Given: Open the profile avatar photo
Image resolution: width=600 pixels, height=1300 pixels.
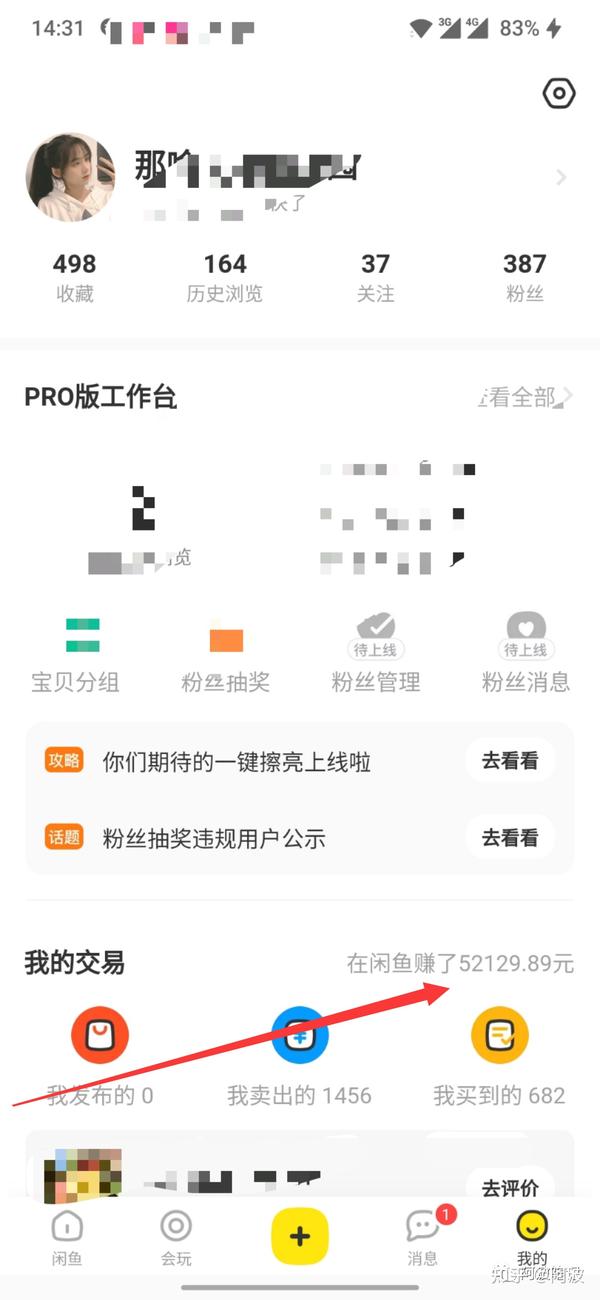Looking at the screenshot, I should point(69,177).
